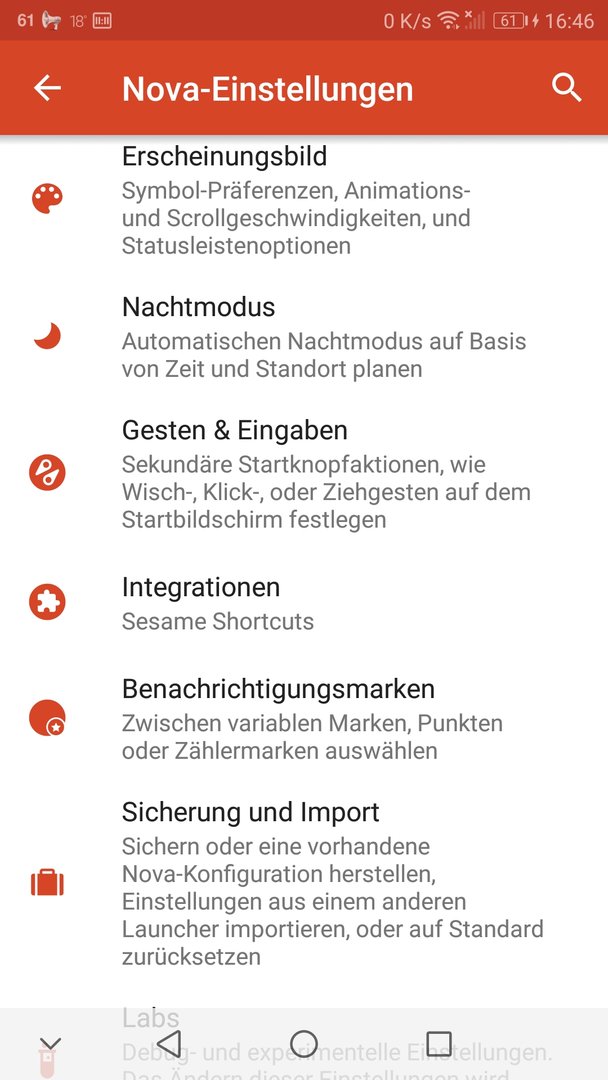Open Nachtmodus settings
Screen dimensions: 608x1080
tap(304, 337)
